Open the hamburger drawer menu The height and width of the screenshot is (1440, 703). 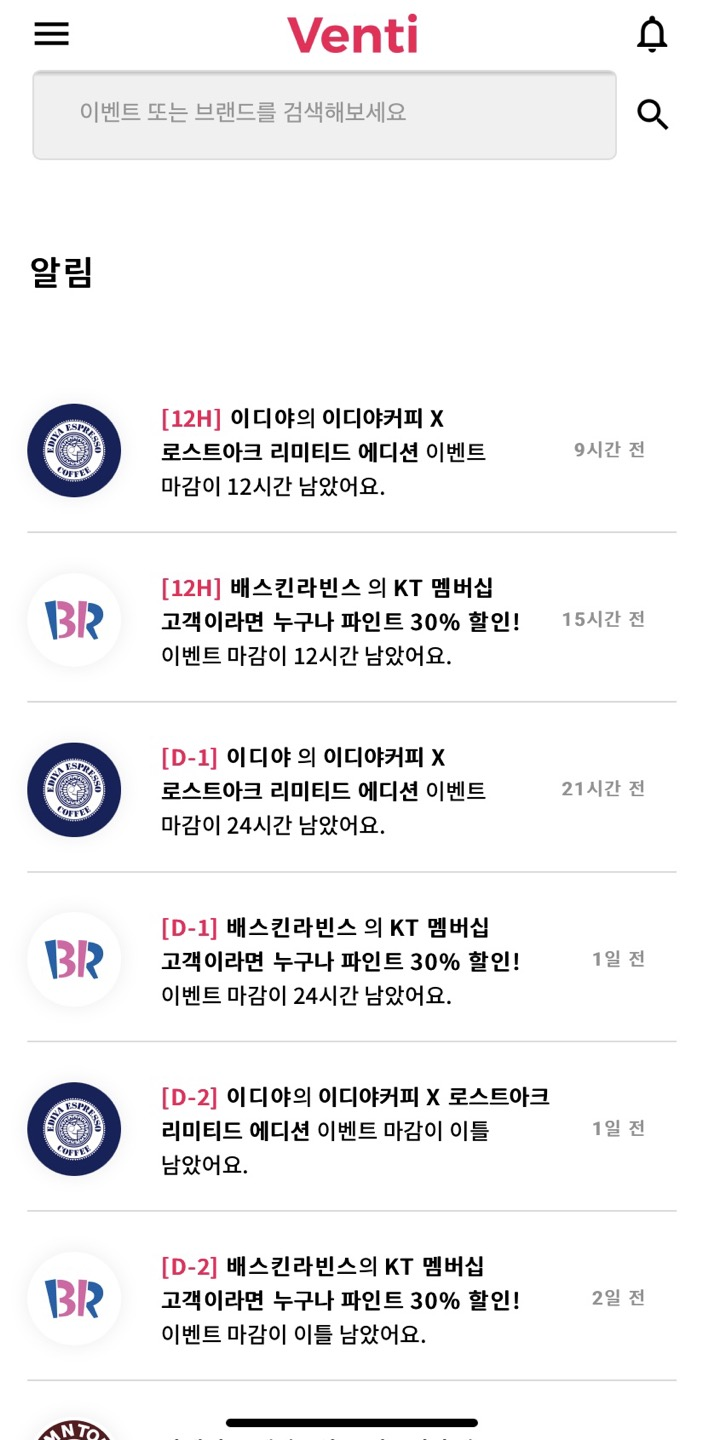(x=51, y=34)
